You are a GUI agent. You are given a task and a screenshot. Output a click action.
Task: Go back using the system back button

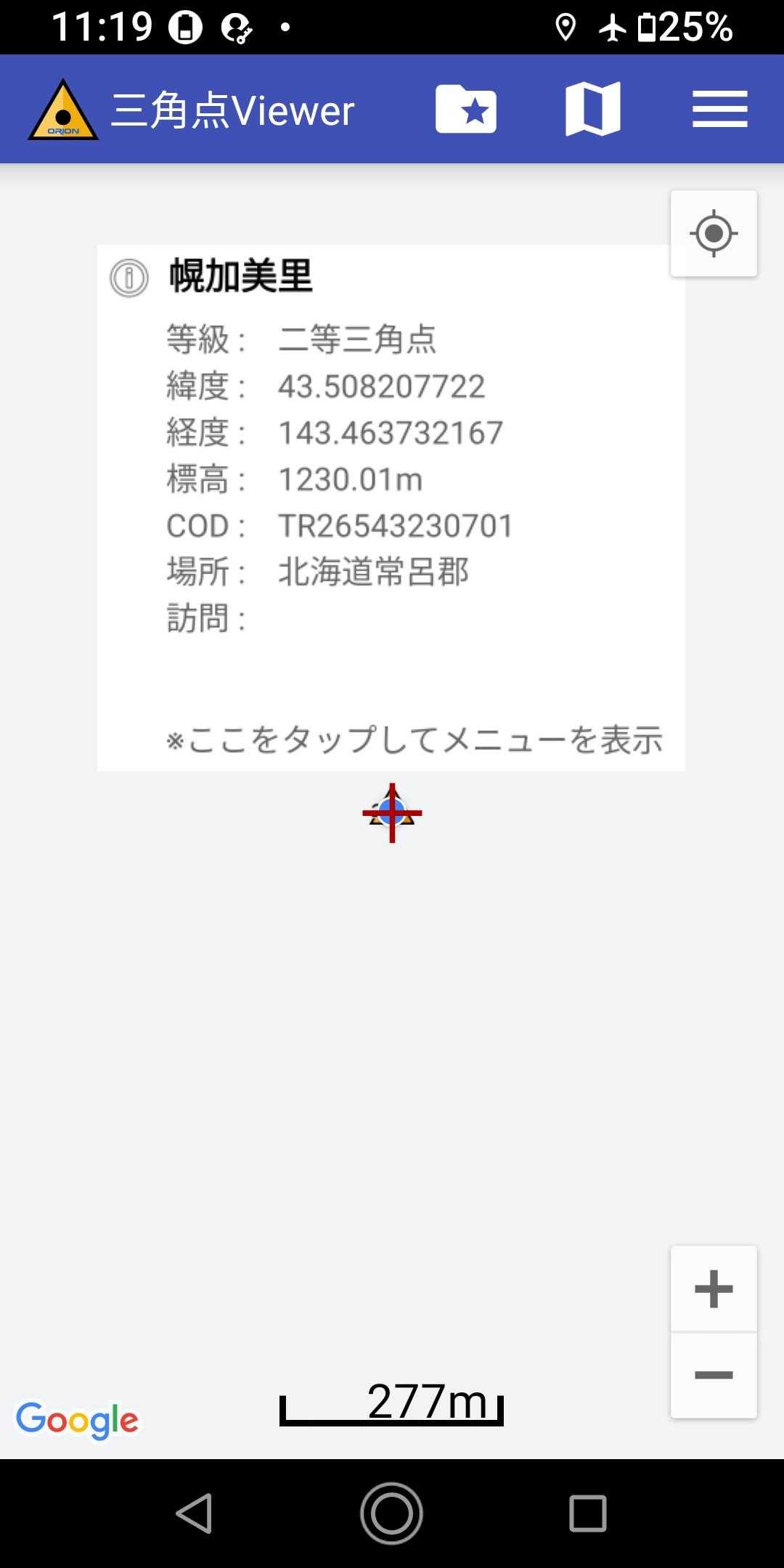tap(195, 1514)
